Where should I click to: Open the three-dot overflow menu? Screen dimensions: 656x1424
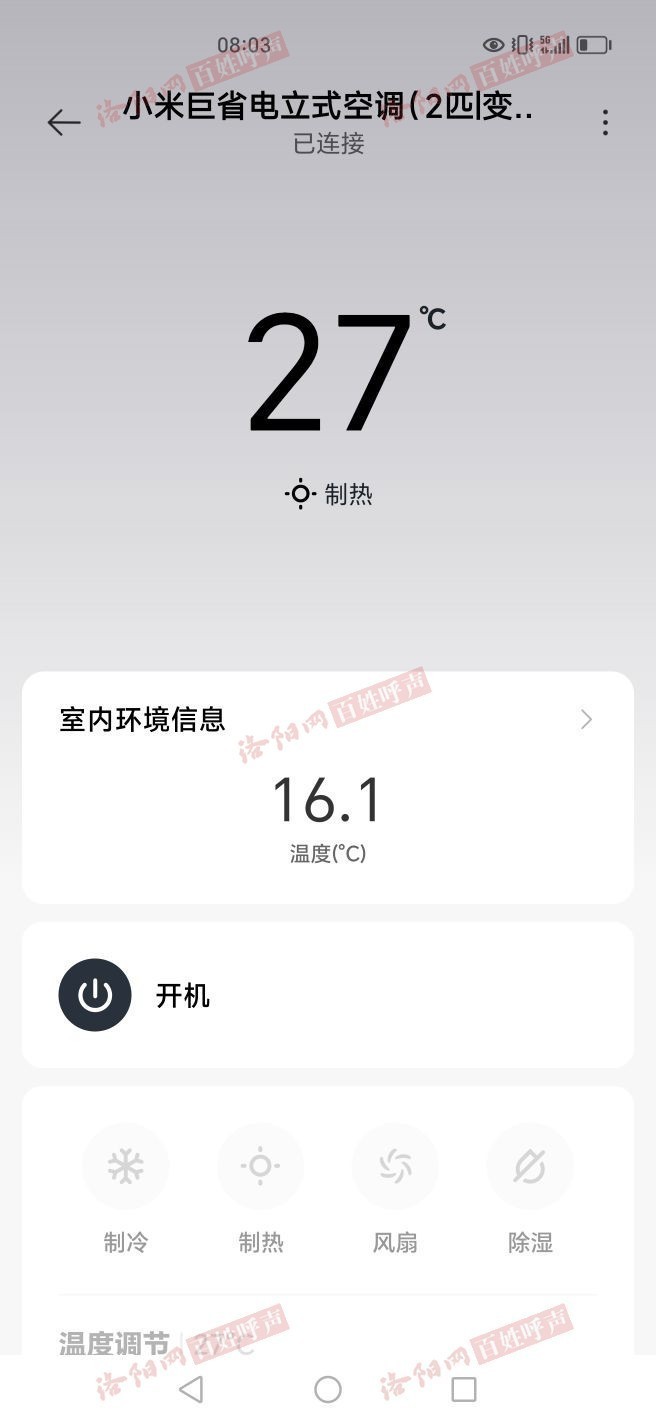click(605, 122)
